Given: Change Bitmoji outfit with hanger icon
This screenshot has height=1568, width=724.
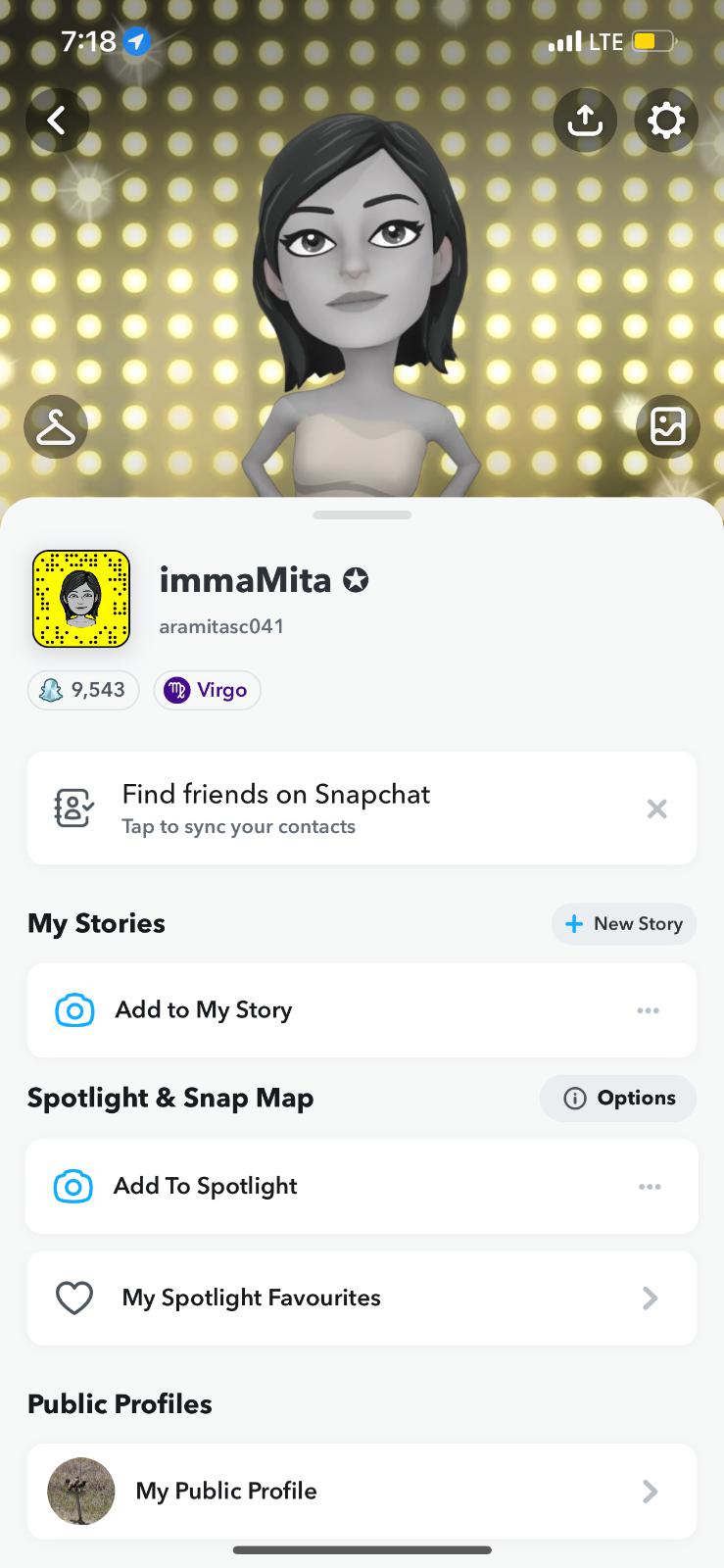Looking at the screenshot, I should [56, 426].
